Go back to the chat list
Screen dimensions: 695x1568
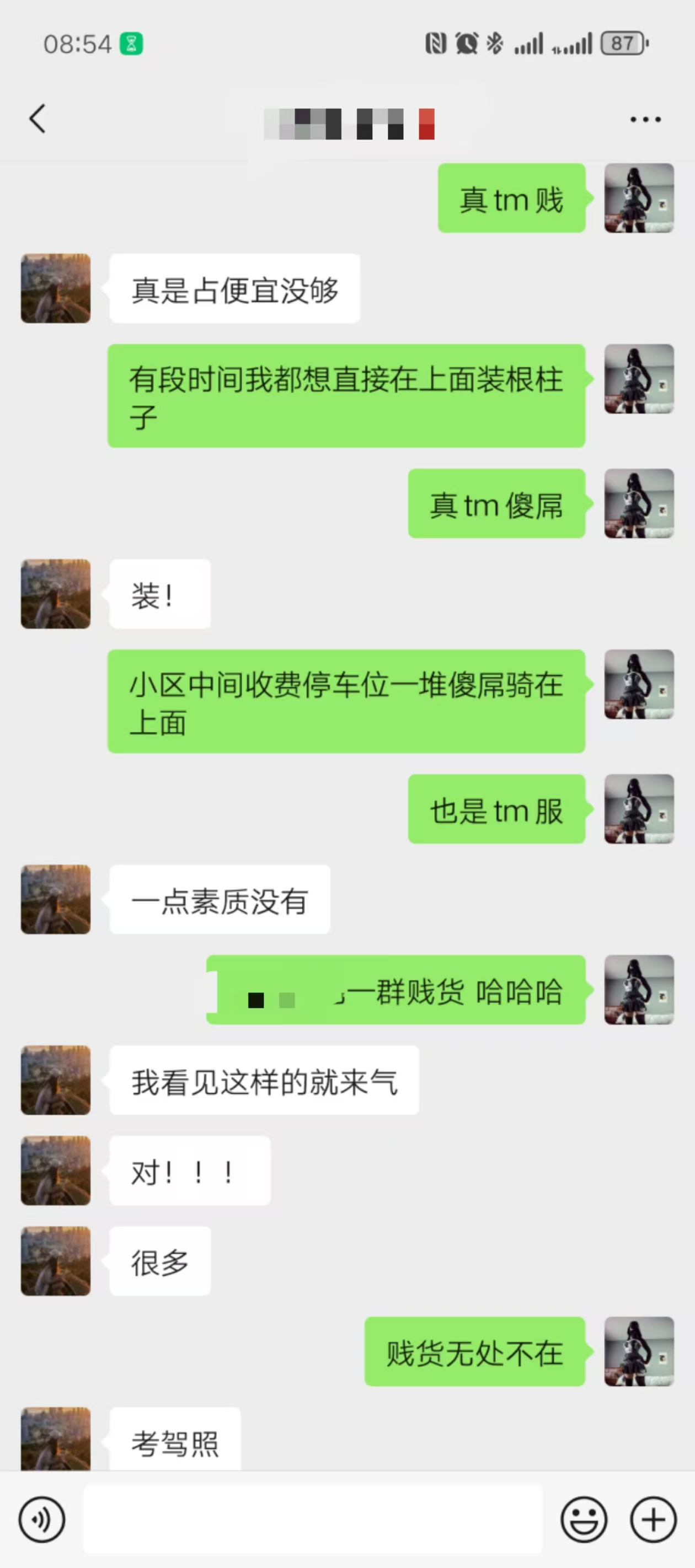tap(37, 119)
